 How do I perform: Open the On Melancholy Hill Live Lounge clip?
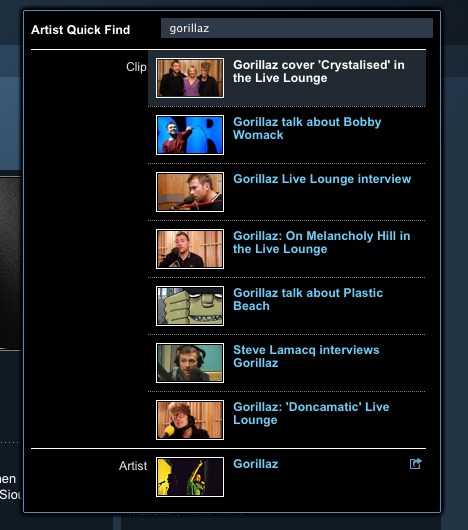click(287, 249)
